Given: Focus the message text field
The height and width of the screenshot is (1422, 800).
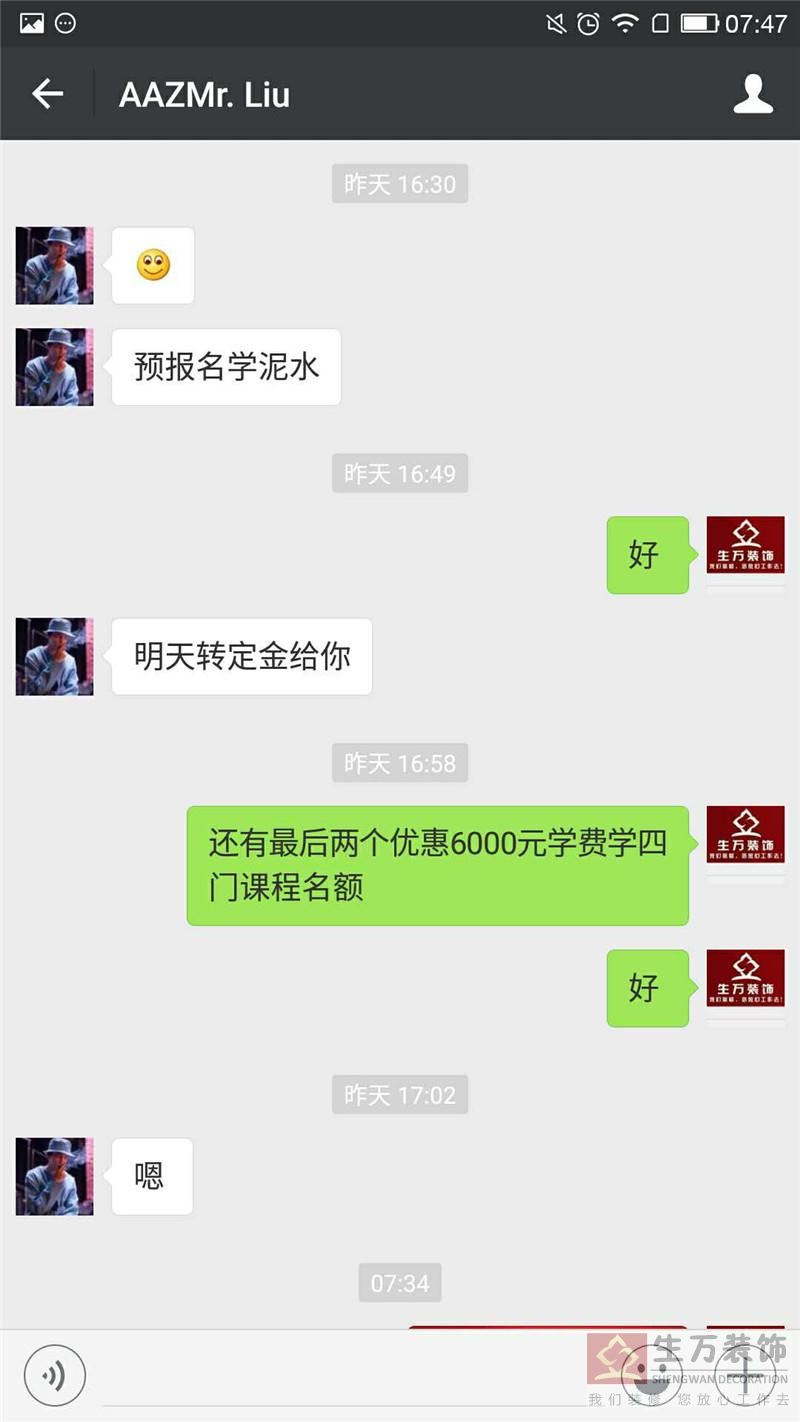Looking at the screenshot, I should pos(350,1376).
